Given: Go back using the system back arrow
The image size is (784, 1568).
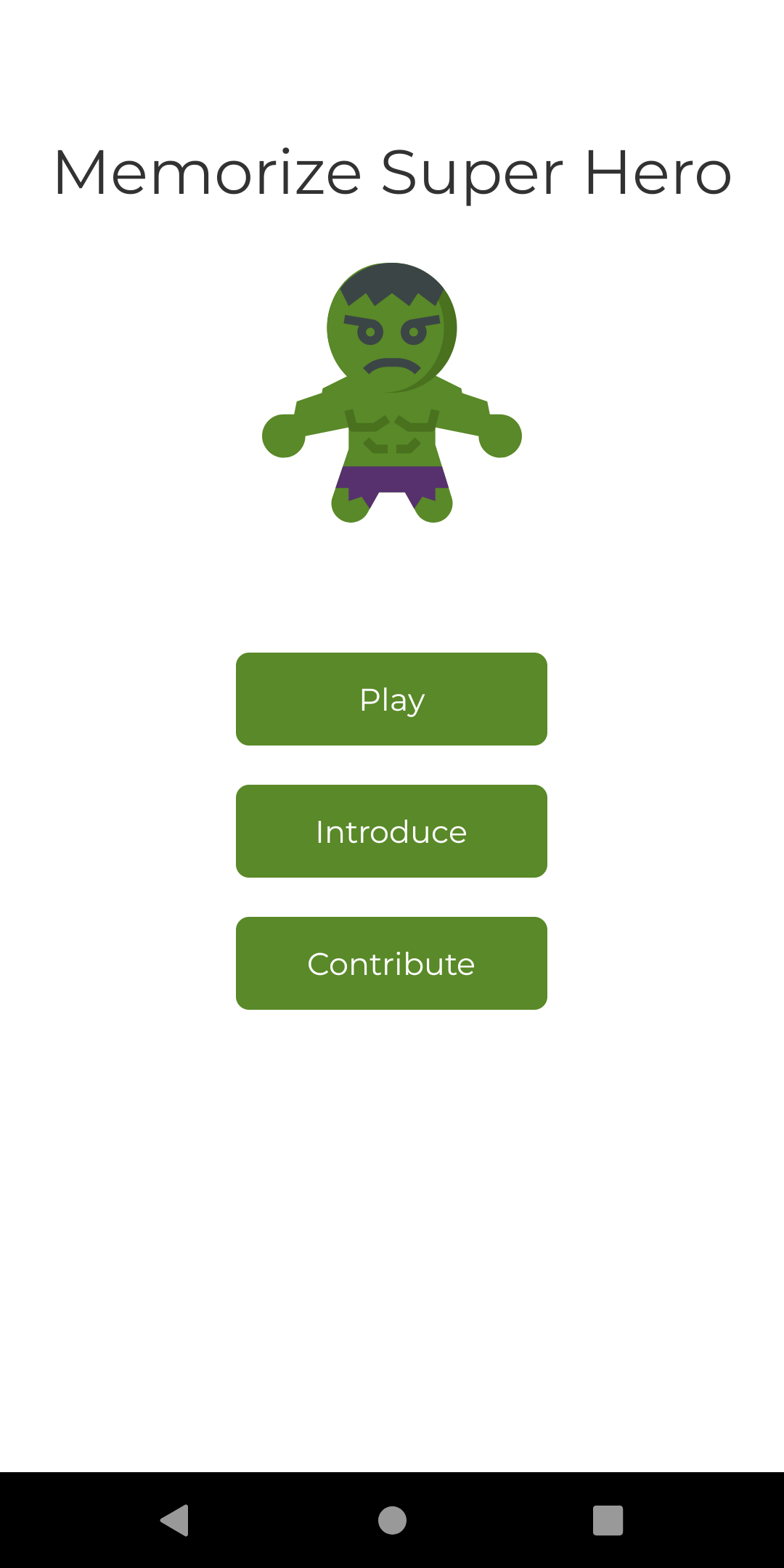Looking at the screenshot, I should tap(175, 1520).
